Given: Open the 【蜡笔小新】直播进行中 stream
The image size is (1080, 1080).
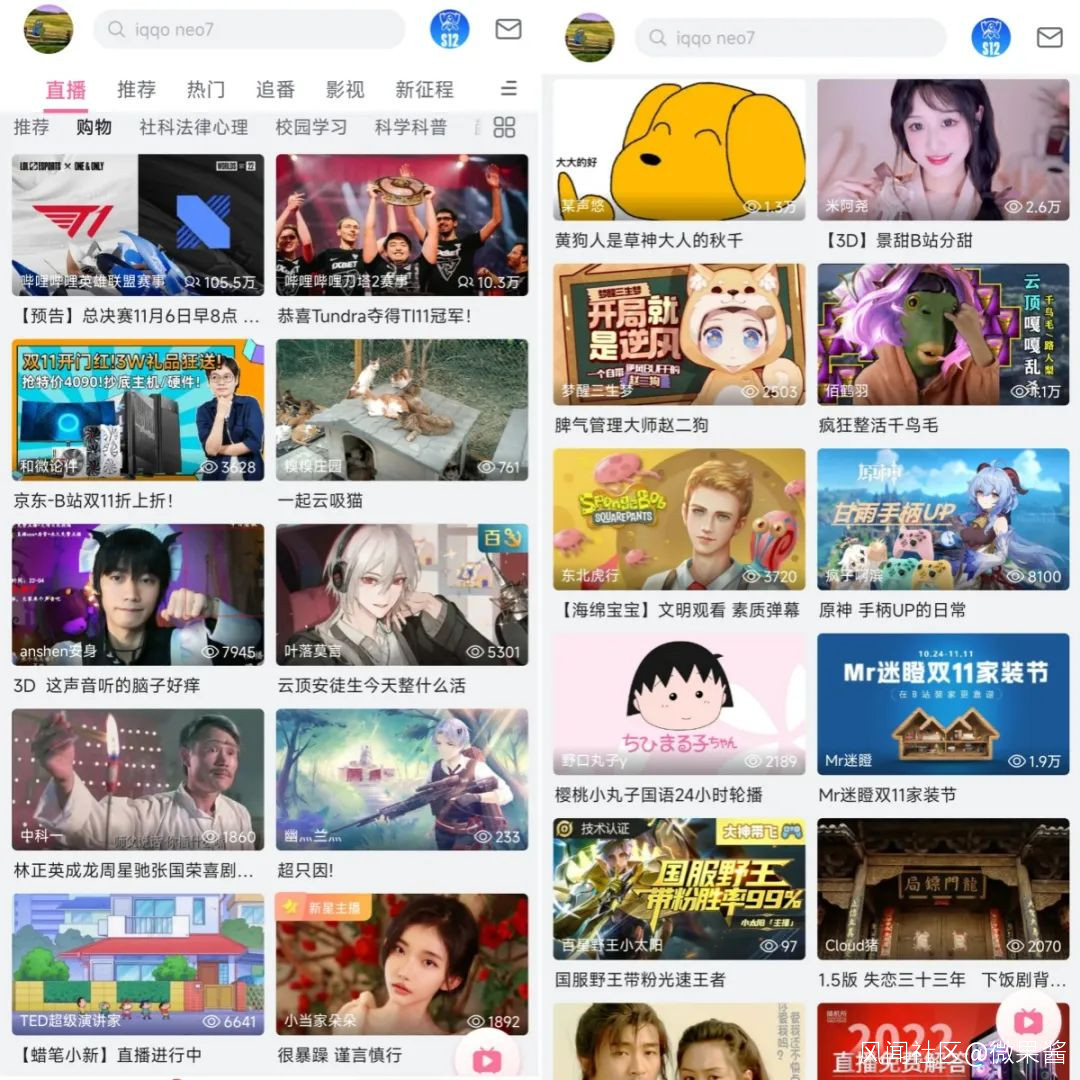Looking at the screenshot, I should click(138, 965).
